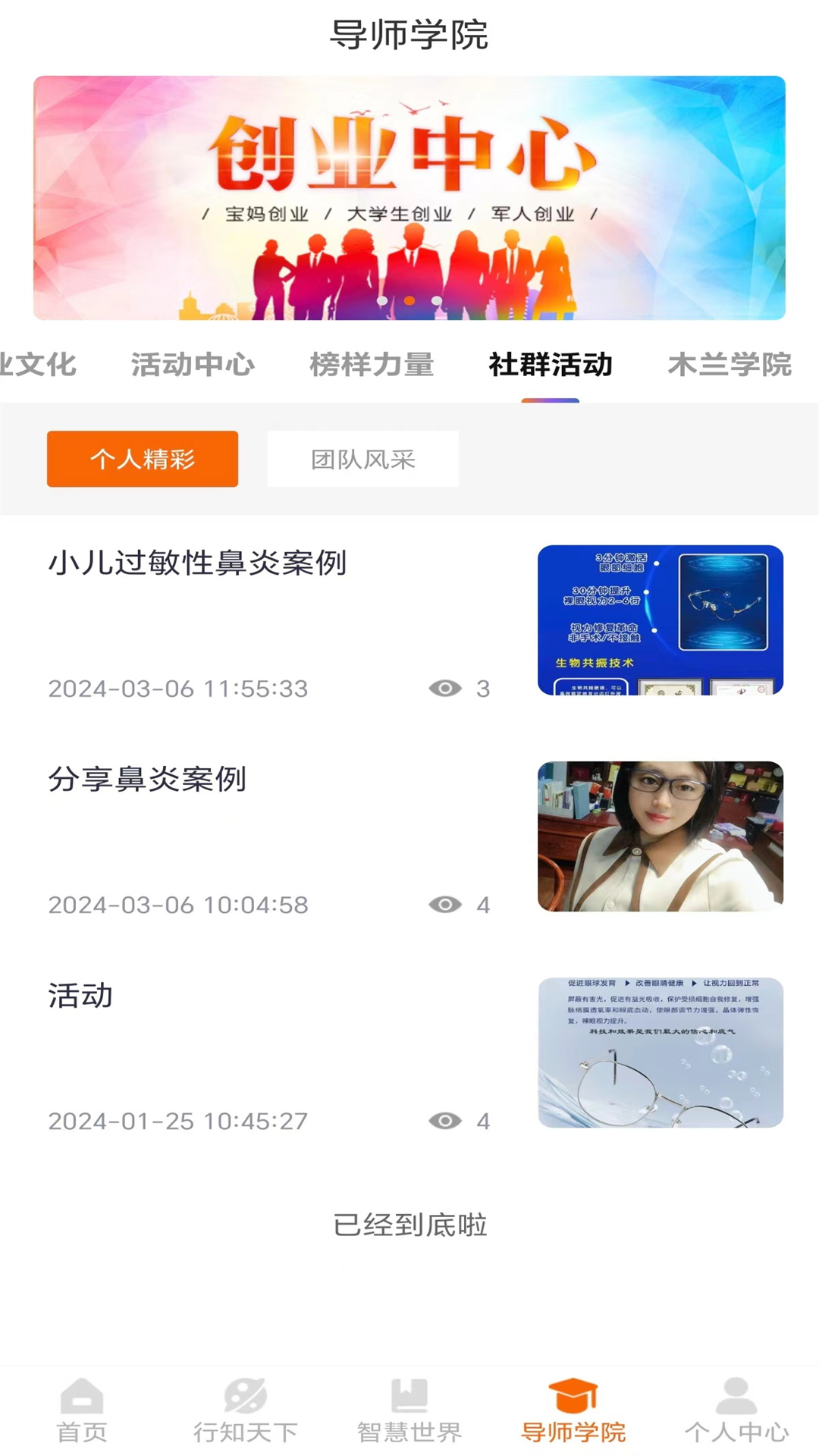Switch to the 木兰学院 tab

[x=730, y=365]
